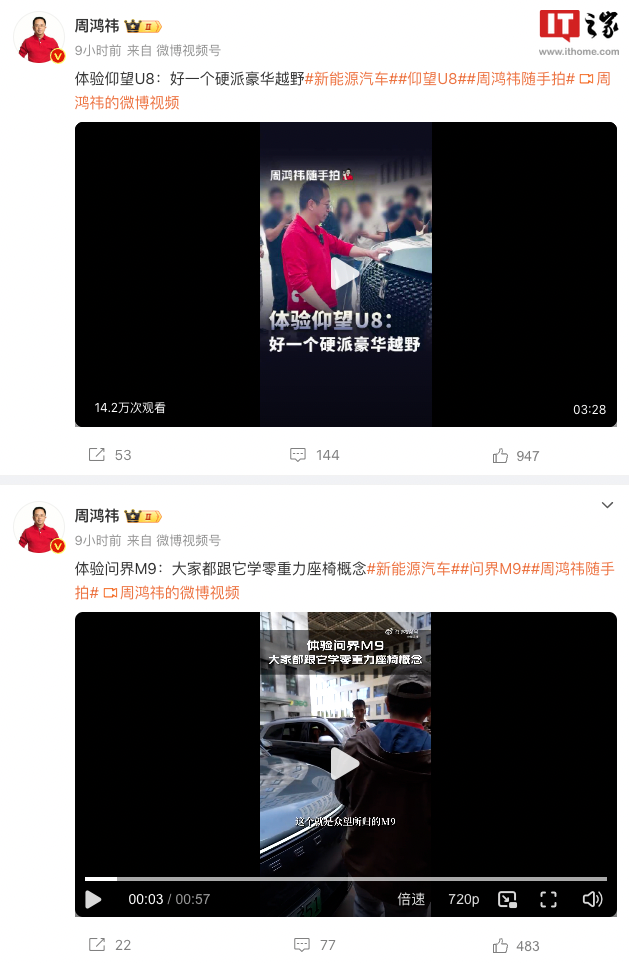Image resolution: width=629 pixels, height=963 pixels.
Task: Seek on the M9 video progress bar
Action: click(x=345, y=879)
